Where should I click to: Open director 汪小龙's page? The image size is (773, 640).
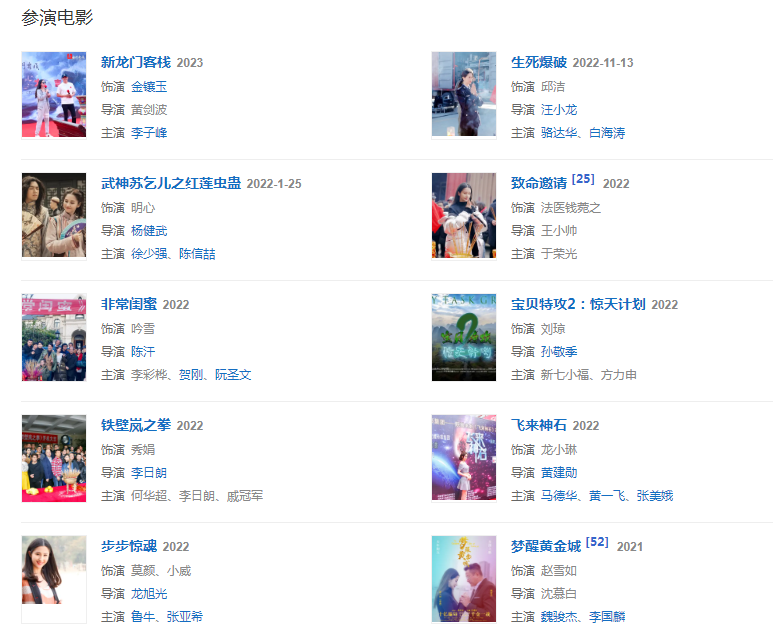(x=559, y=109)
